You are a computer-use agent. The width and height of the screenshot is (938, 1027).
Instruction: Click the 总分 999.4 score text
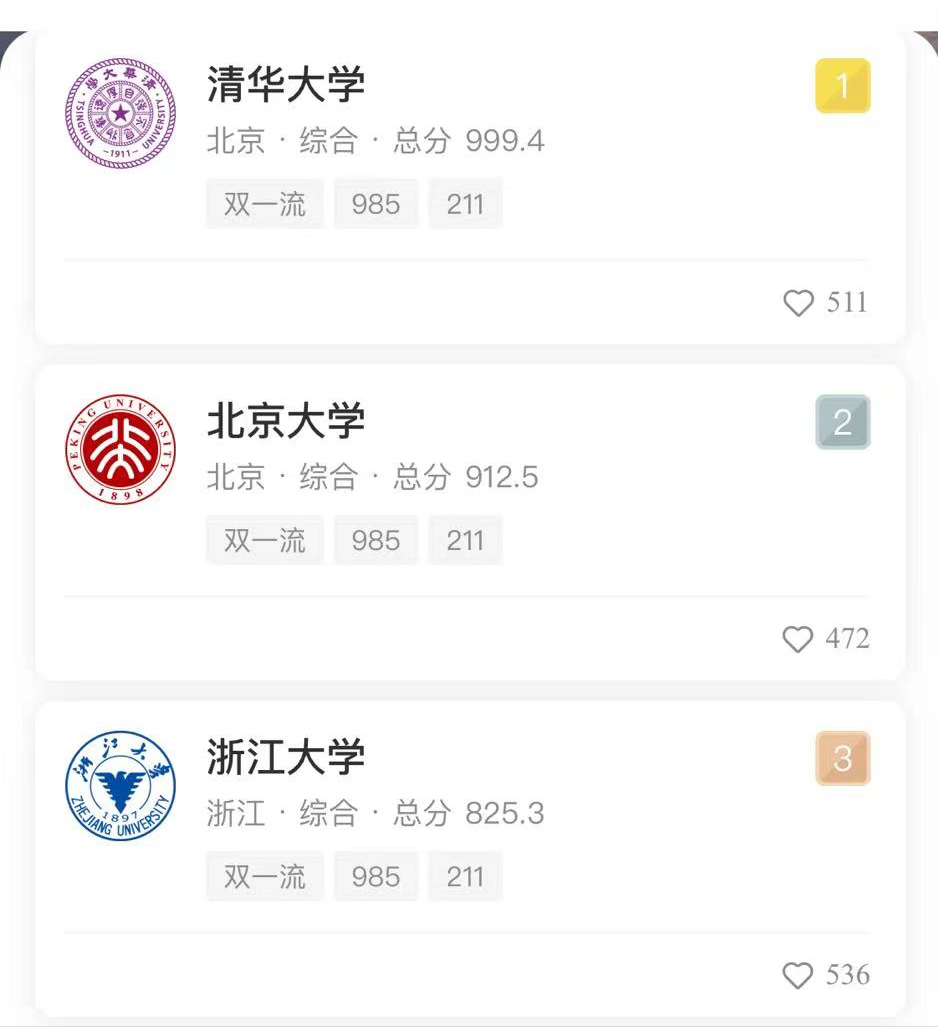[468, 141]
